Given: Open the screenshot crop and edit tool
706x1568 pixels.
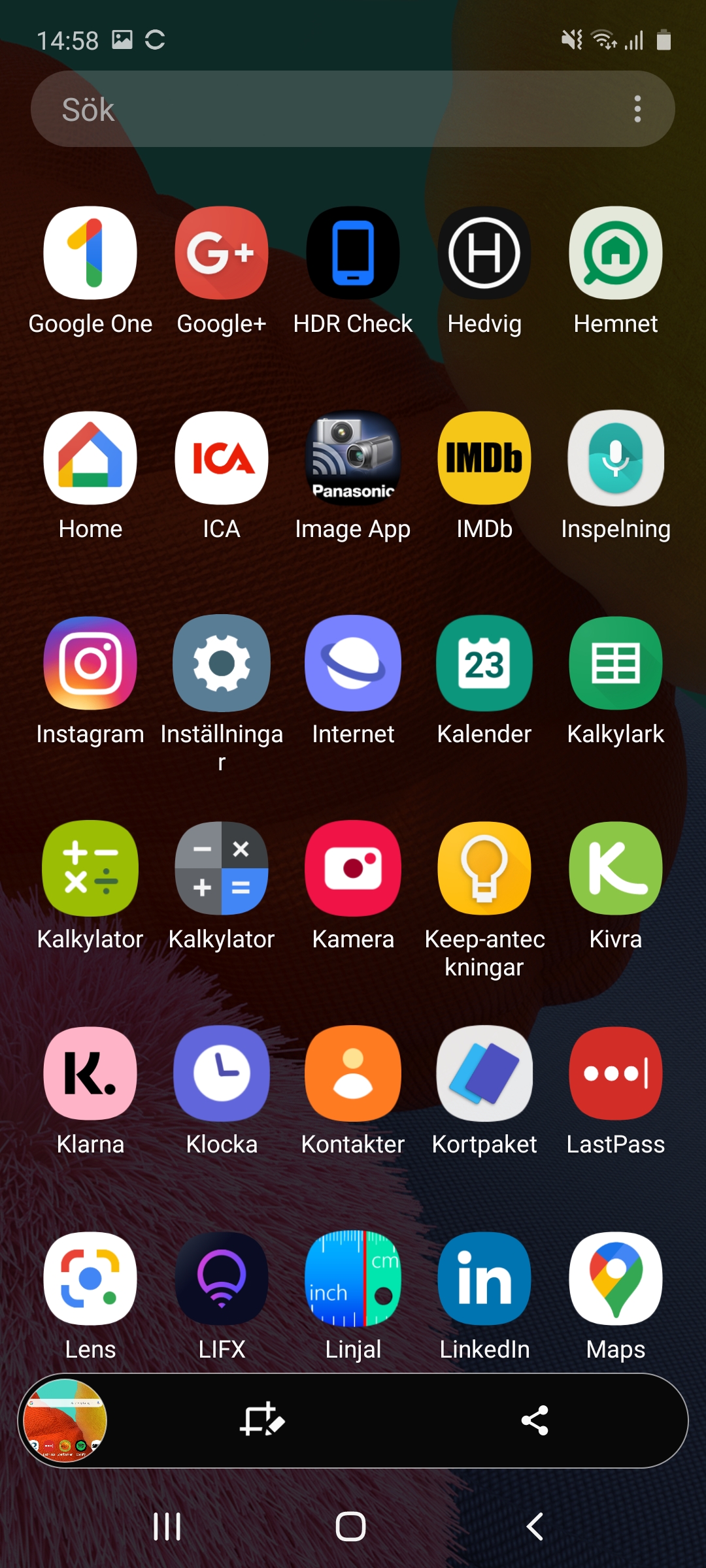Looking at the screenshot, I should pos(262,1420).
